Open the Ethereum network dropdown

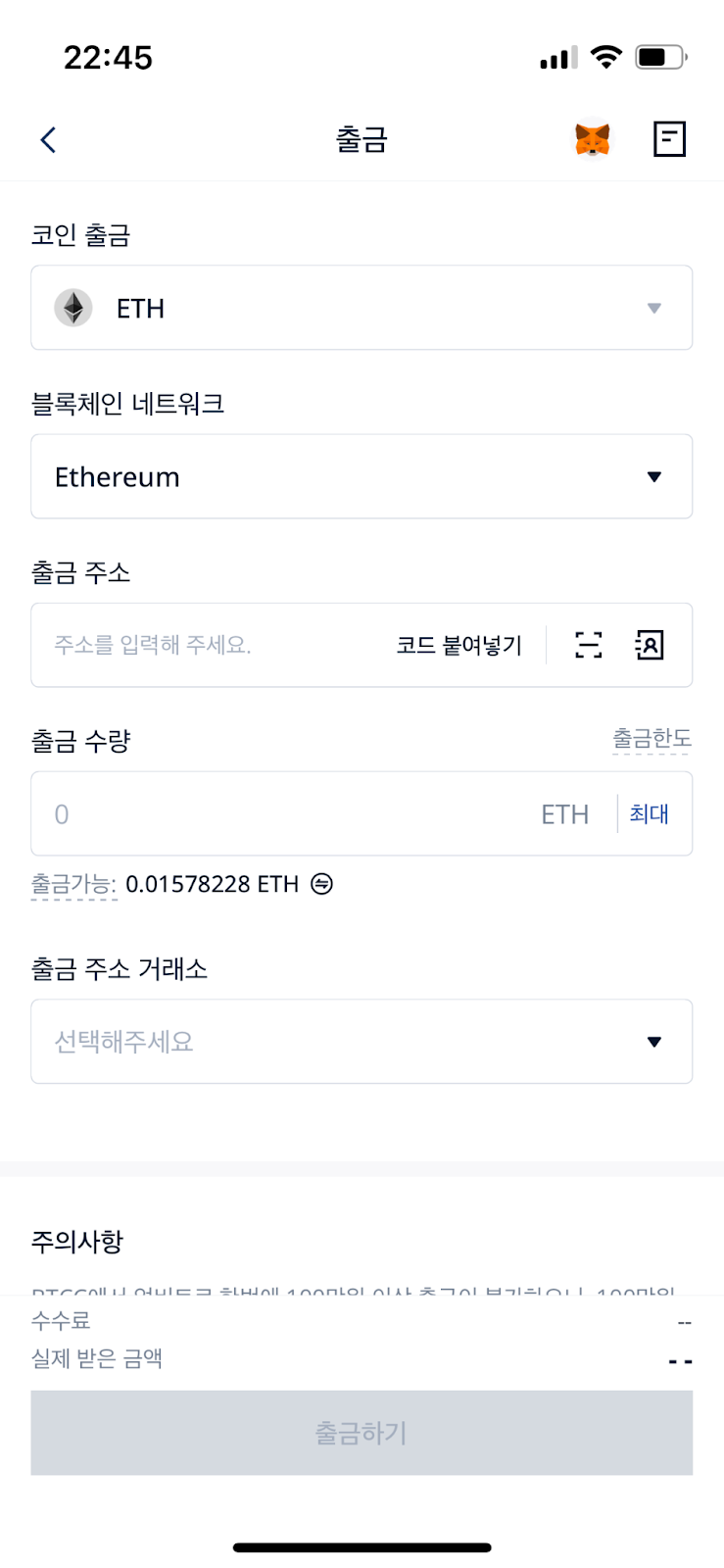pyautogui.click(x=362, y=477)
